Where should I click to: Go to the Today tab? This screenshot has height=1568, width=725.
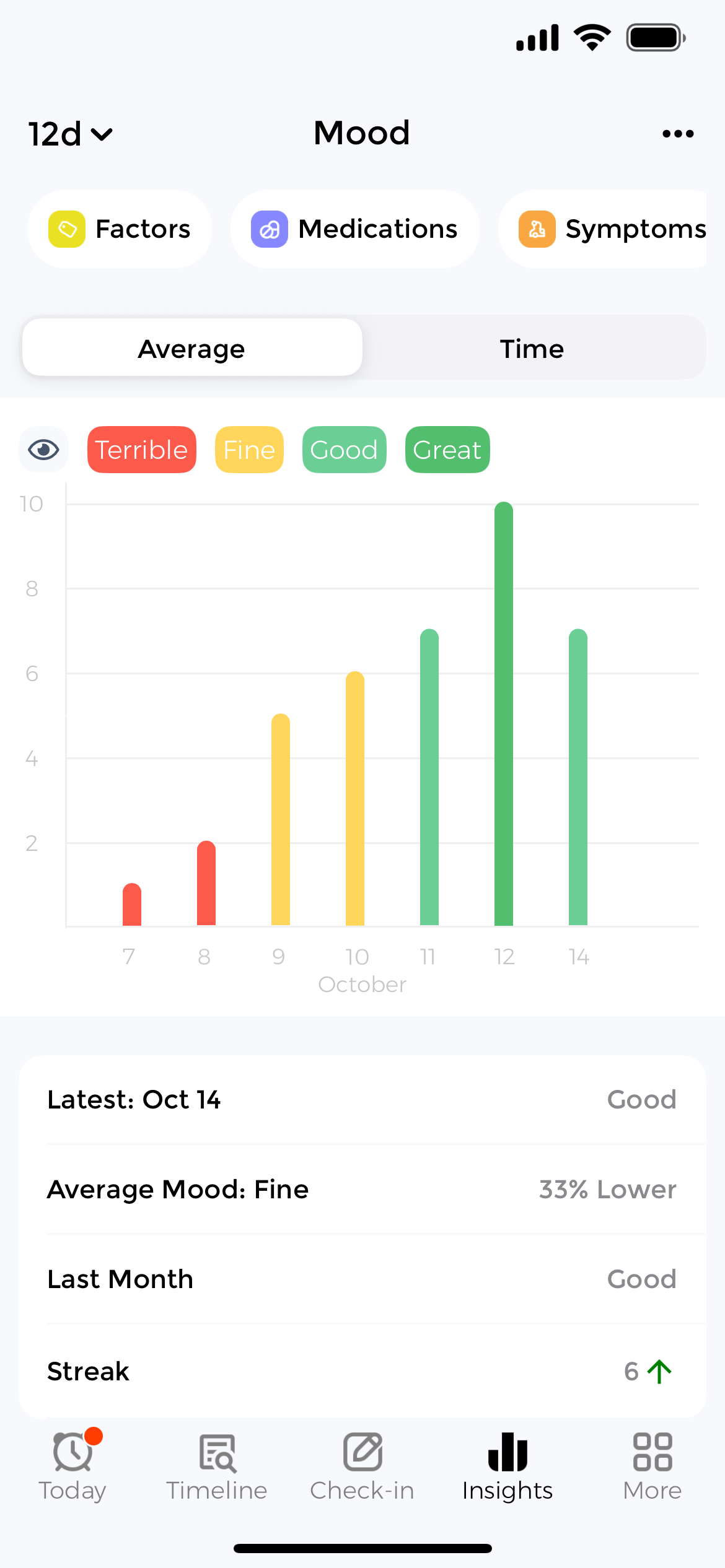72,1466
